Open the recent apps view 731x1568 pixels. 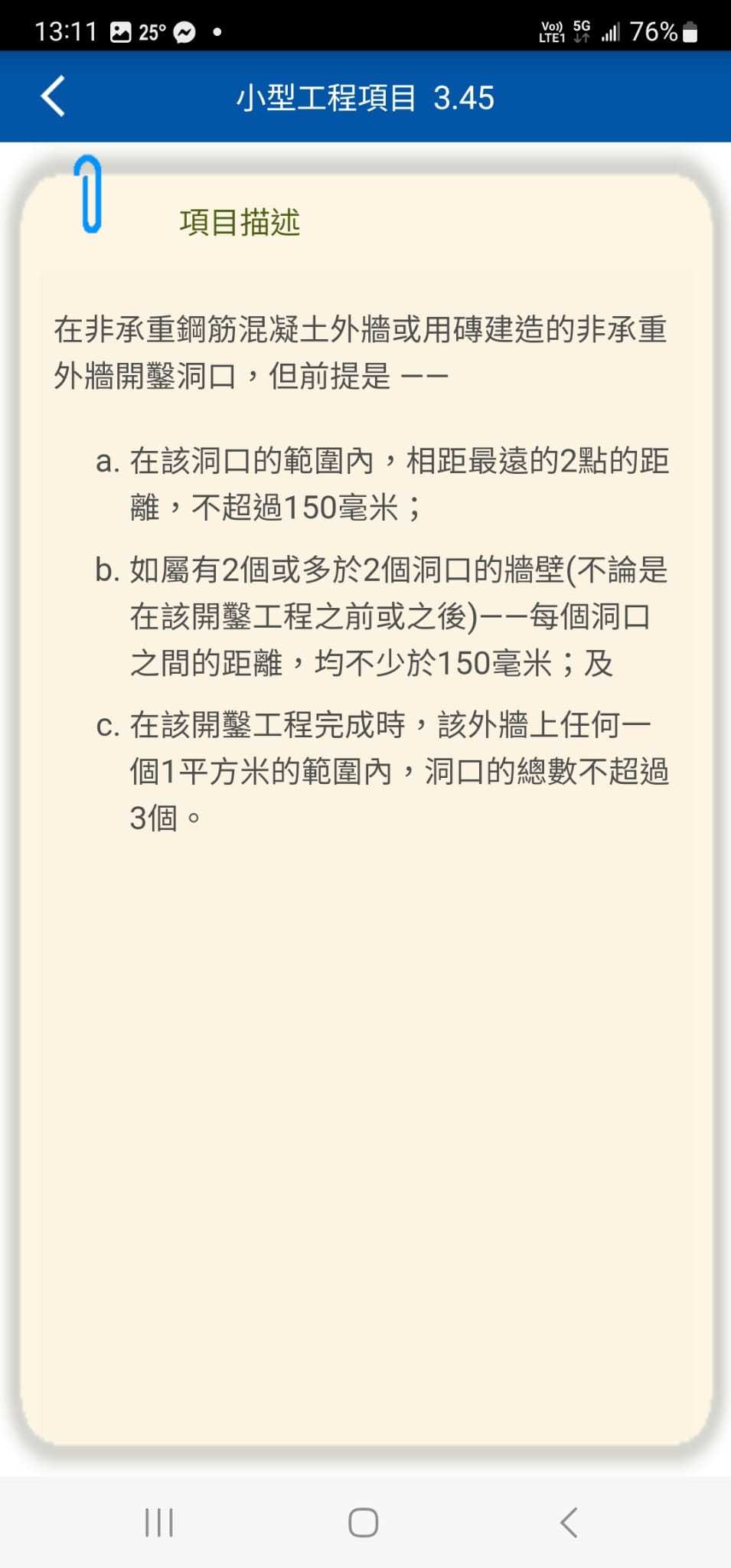[x=159, y=1522]
